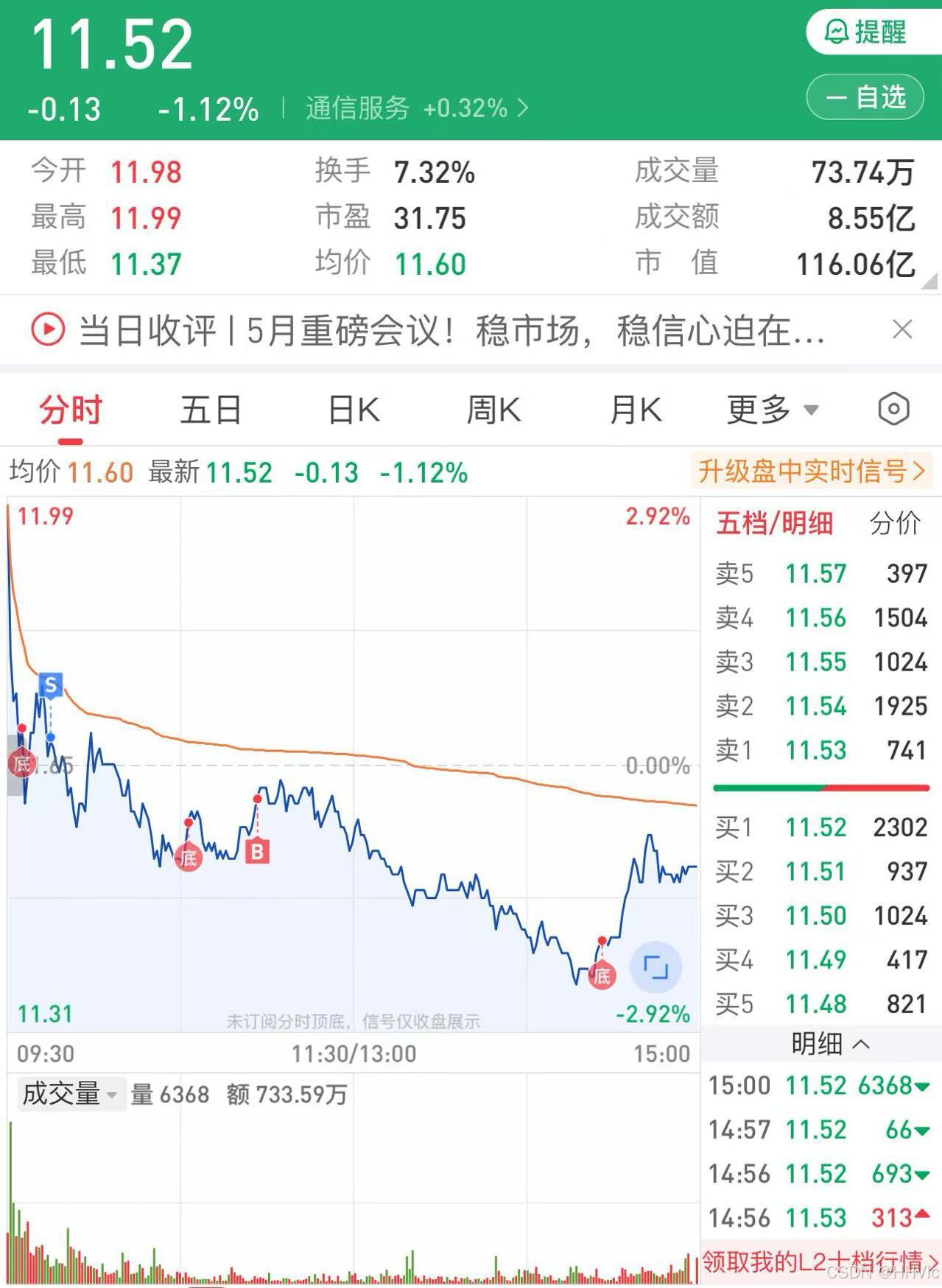
Task: Collapse the 明细 trade details
Action: 829,1044
